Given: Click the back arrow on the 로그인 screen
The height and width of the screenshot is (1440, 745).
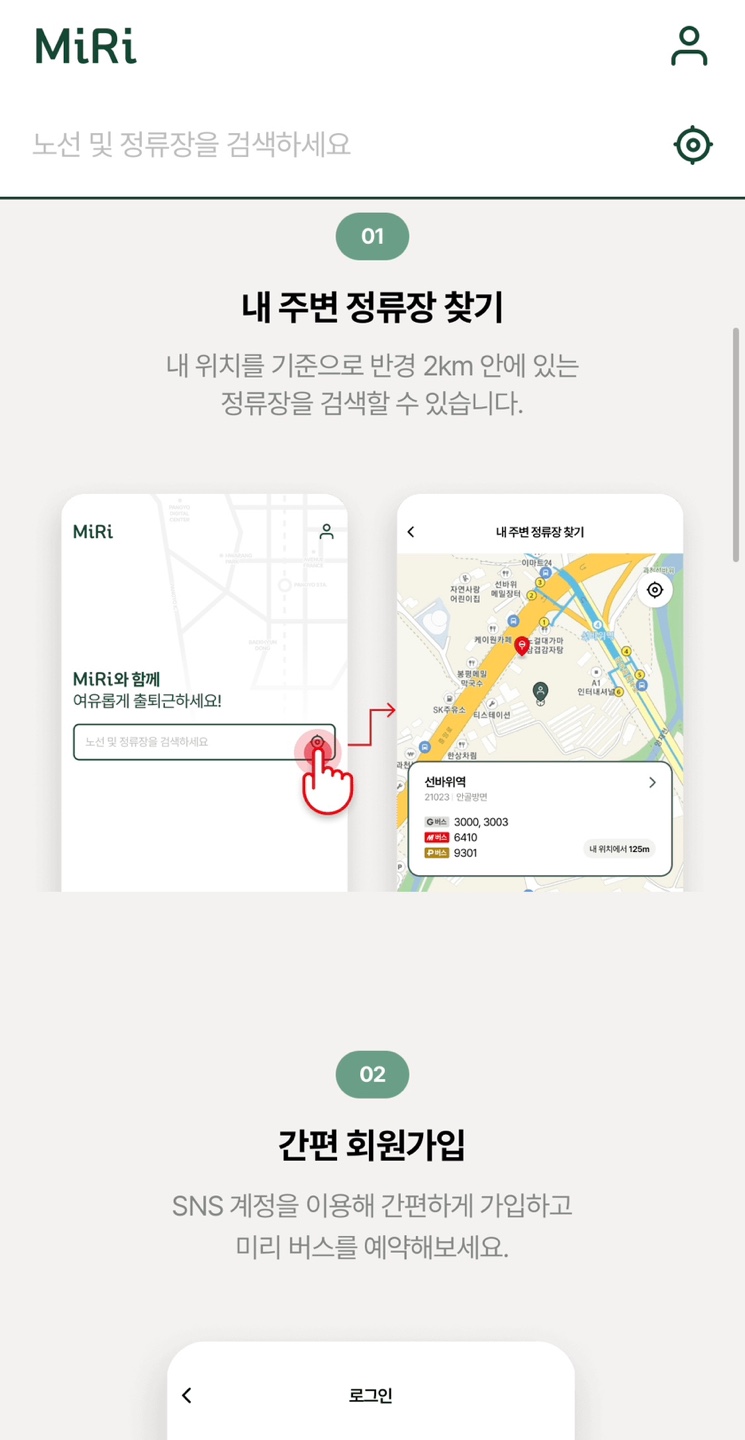Looking at the screenshot, I should [186, 1393].
